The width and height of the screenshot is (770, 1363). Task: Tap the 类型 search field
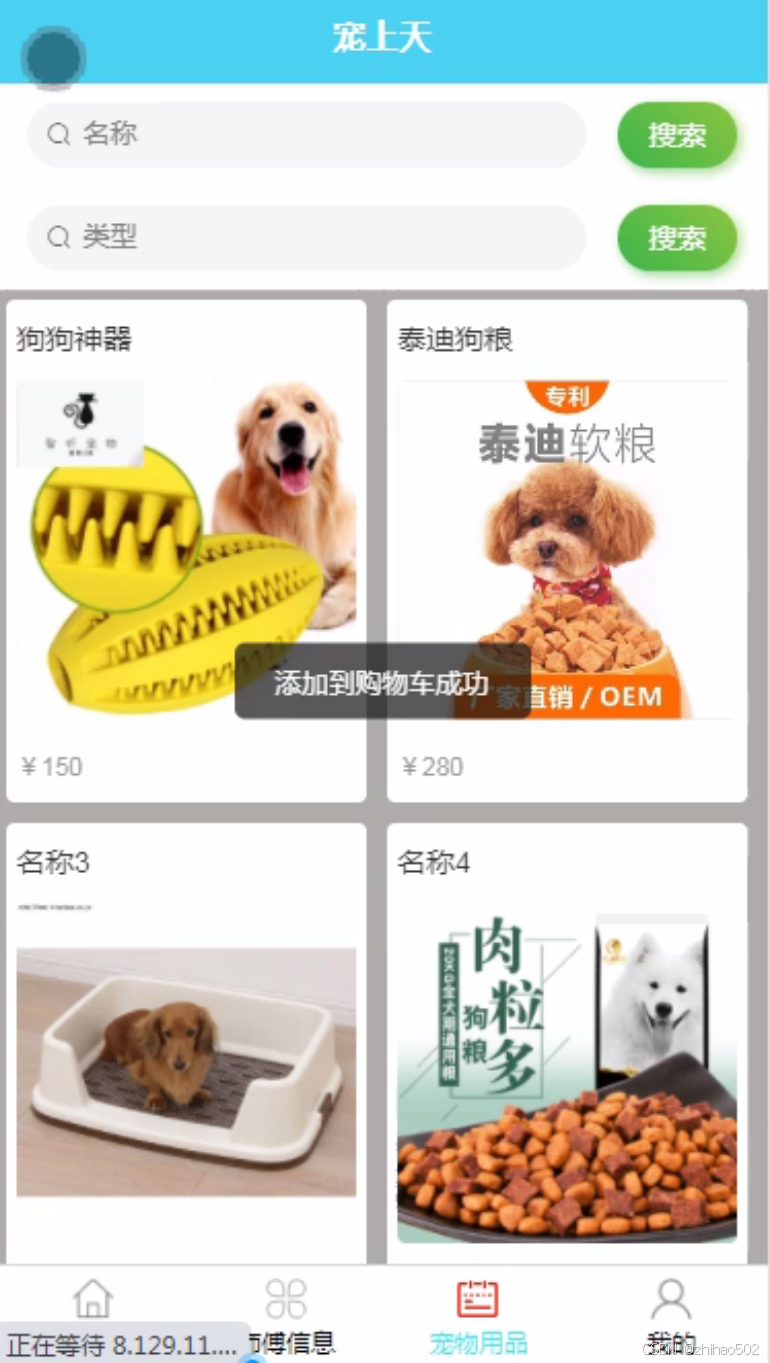(x=306, y=237)
